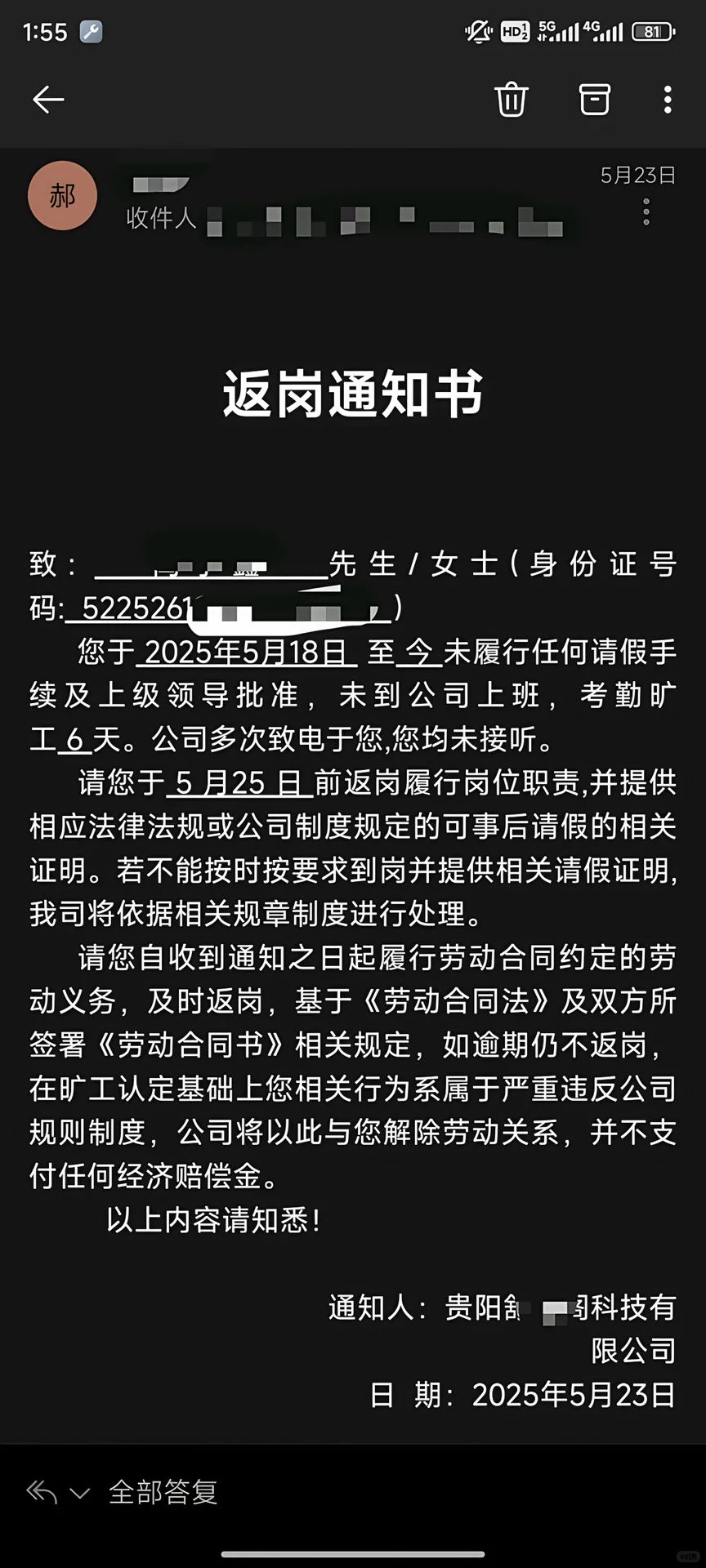This screenshot has height=1568, width=706.
Task: Tap the sender avatar showing 郝
Action: click(62, 196)
